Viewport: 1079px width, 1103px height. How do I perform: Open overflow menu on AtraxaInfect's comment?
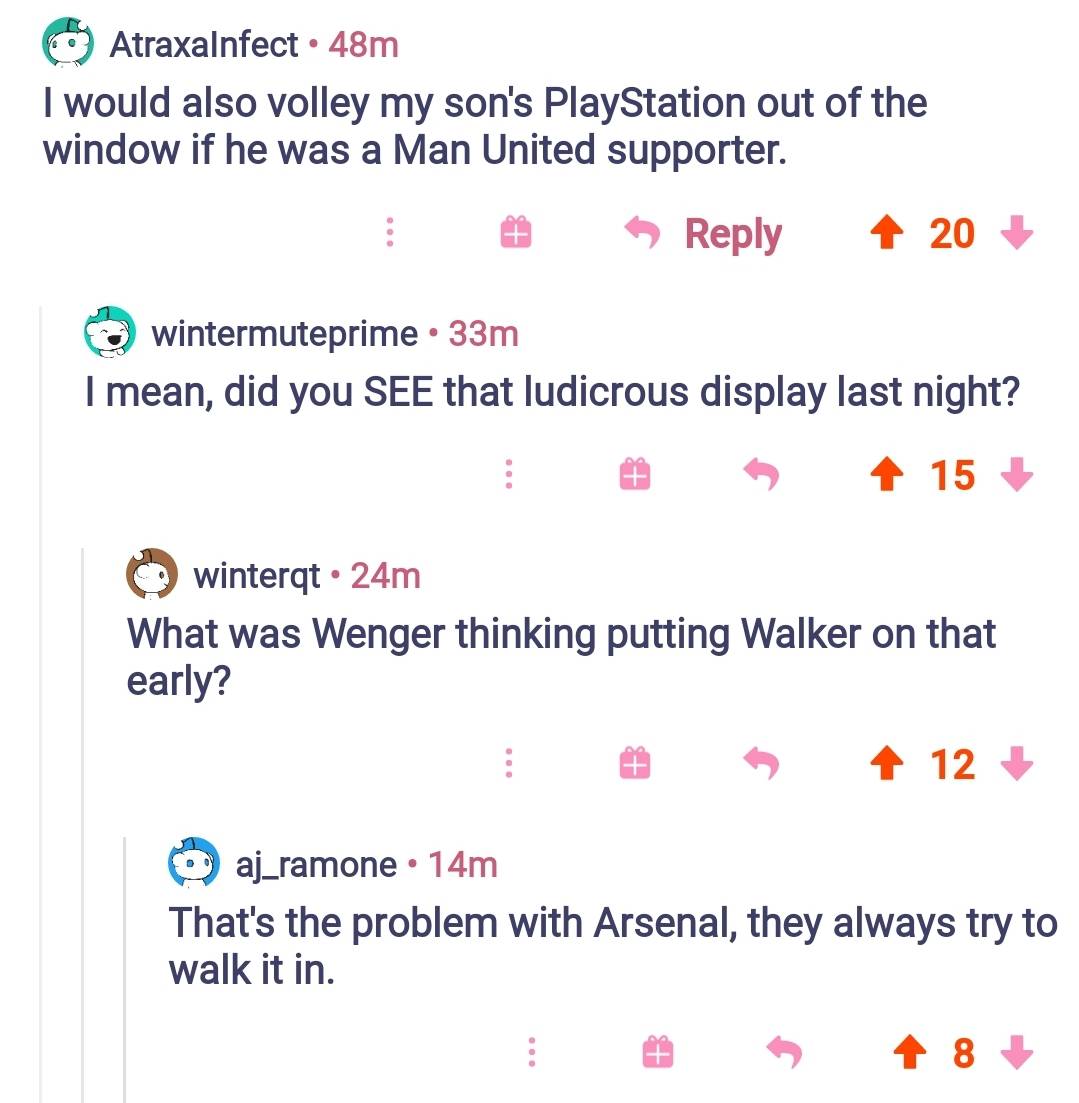pos(391,233)
